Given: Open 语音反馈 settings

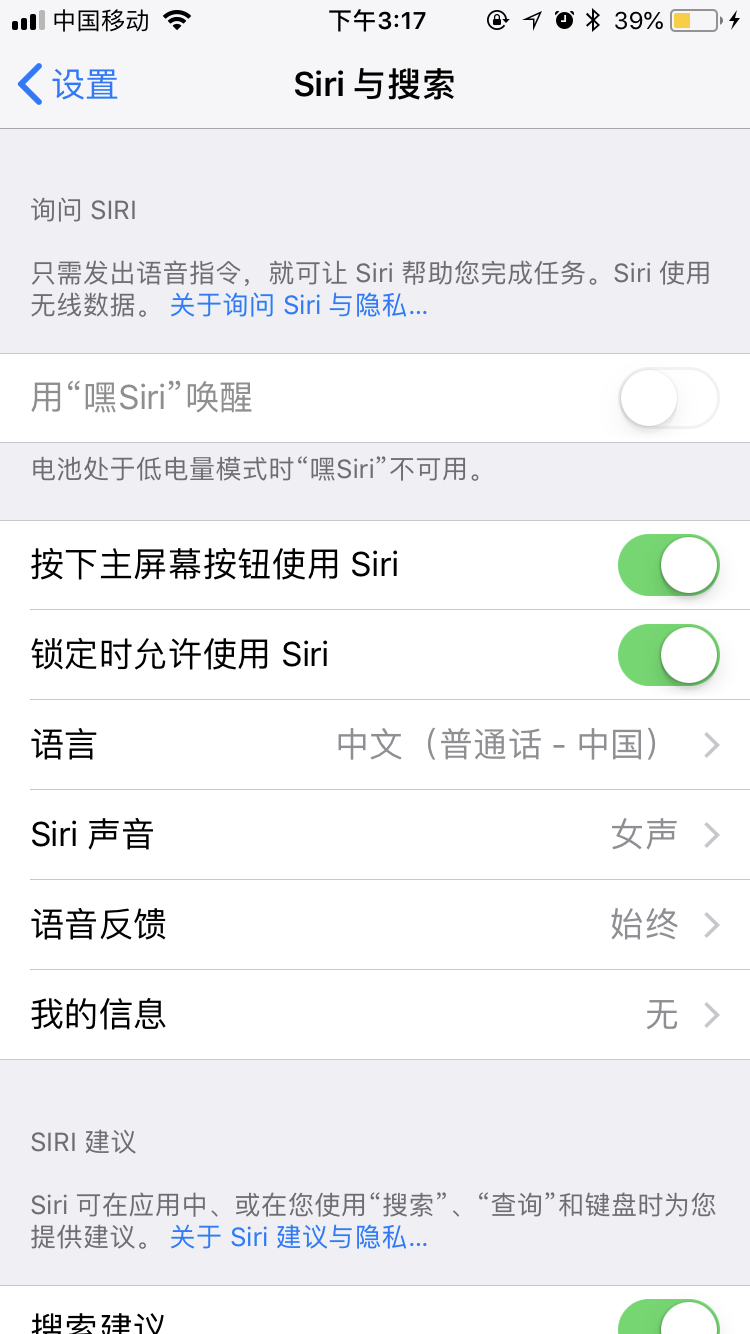Looking at the screenshot, I should tap(375, 925).
